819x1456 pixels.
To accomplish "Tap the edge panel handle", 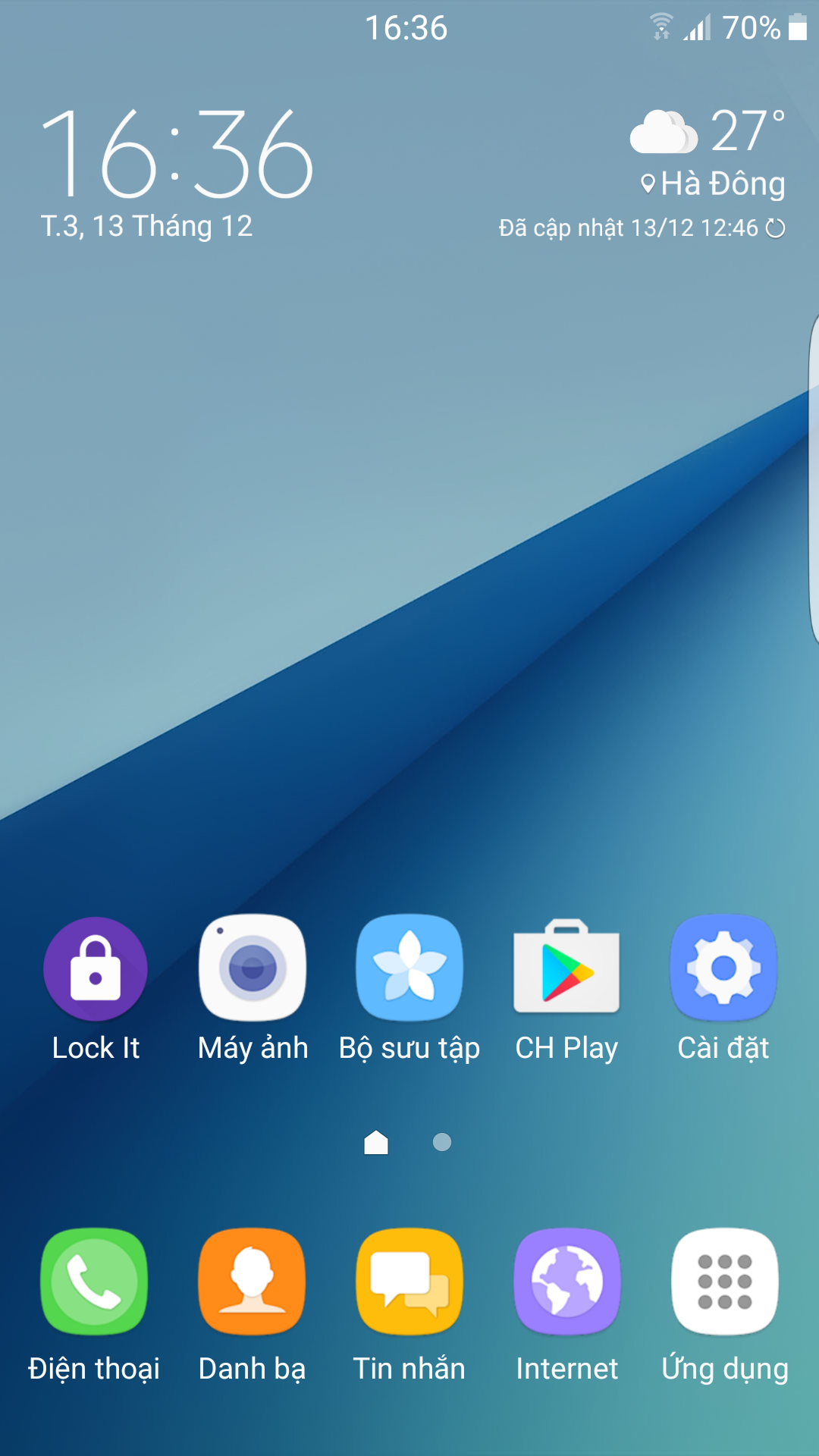I will (x=813, y=478).
